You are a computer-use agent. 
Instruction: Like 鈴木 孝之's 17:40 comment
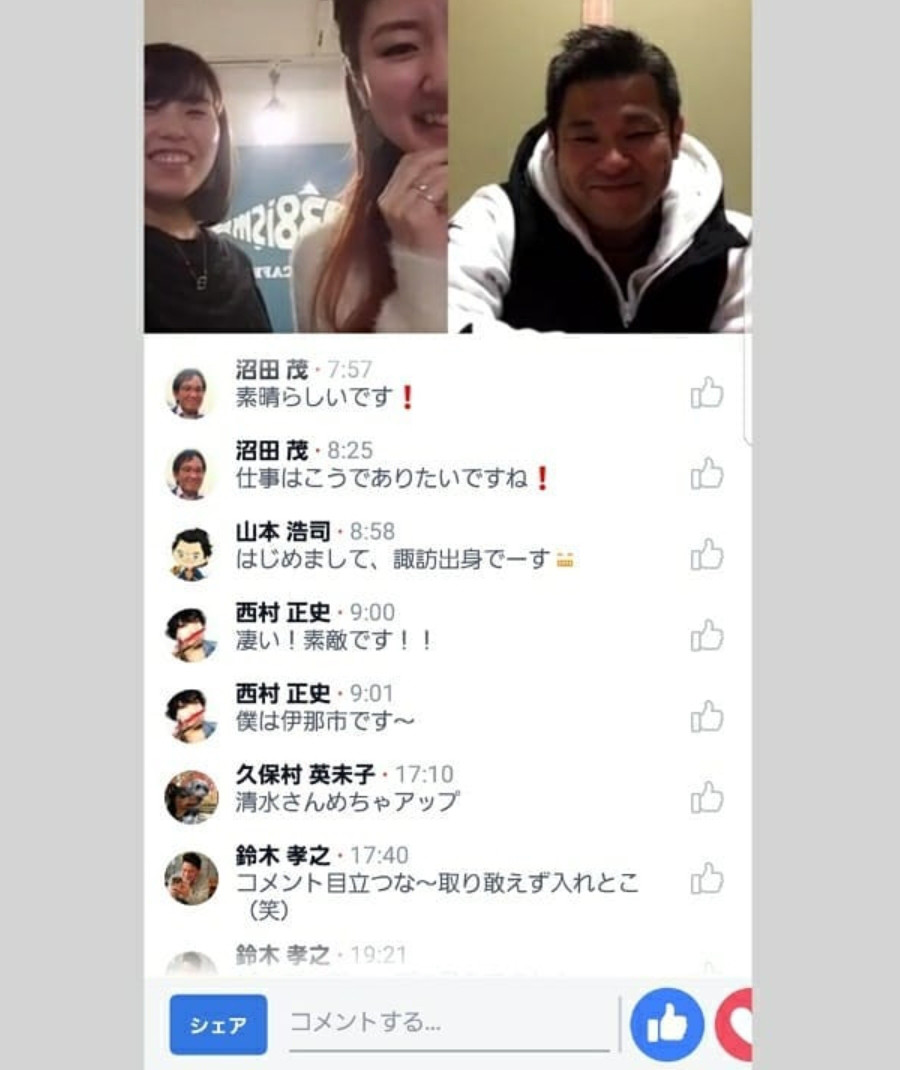(x=707, y=878)
